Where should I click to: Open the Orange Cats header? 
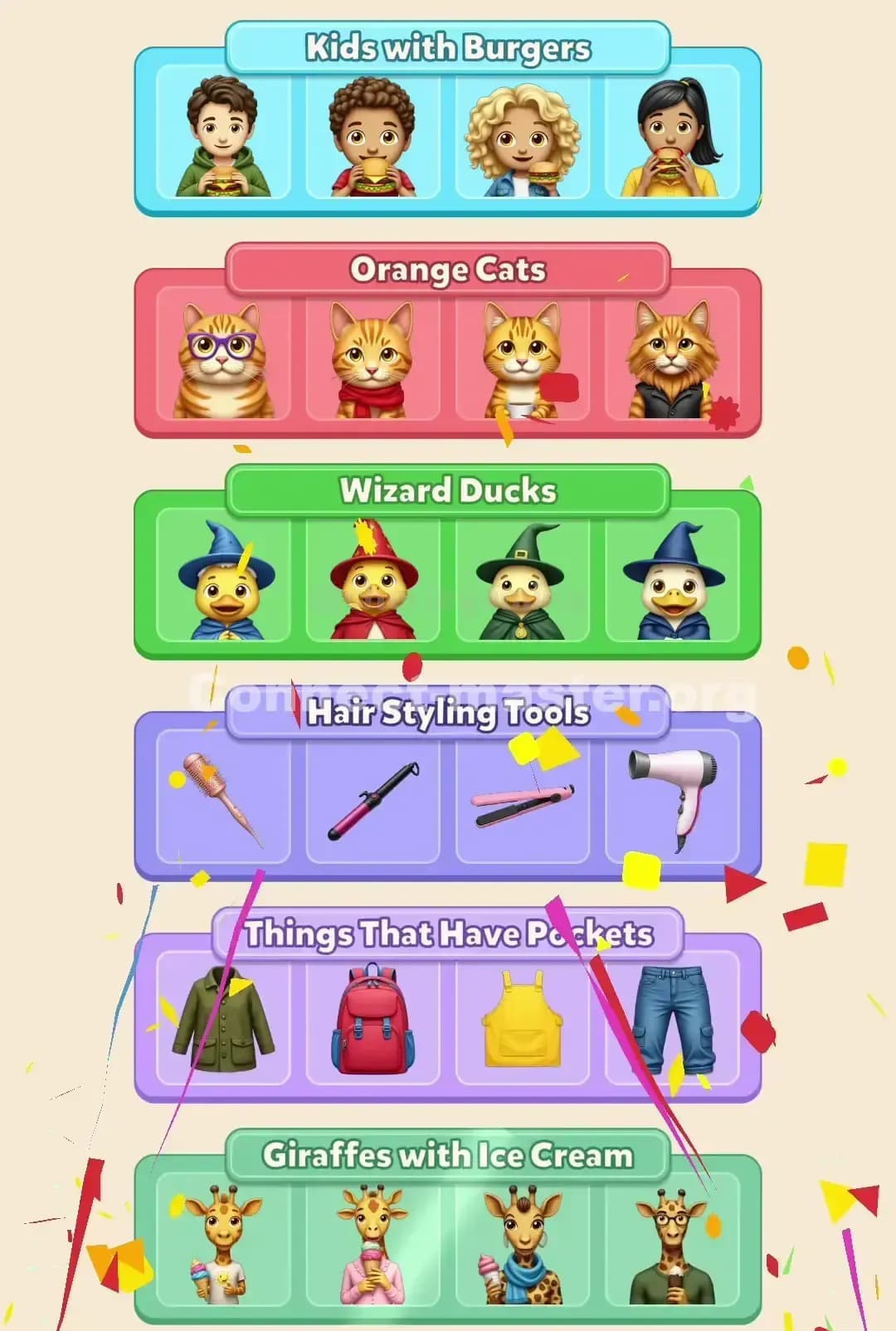448,270
